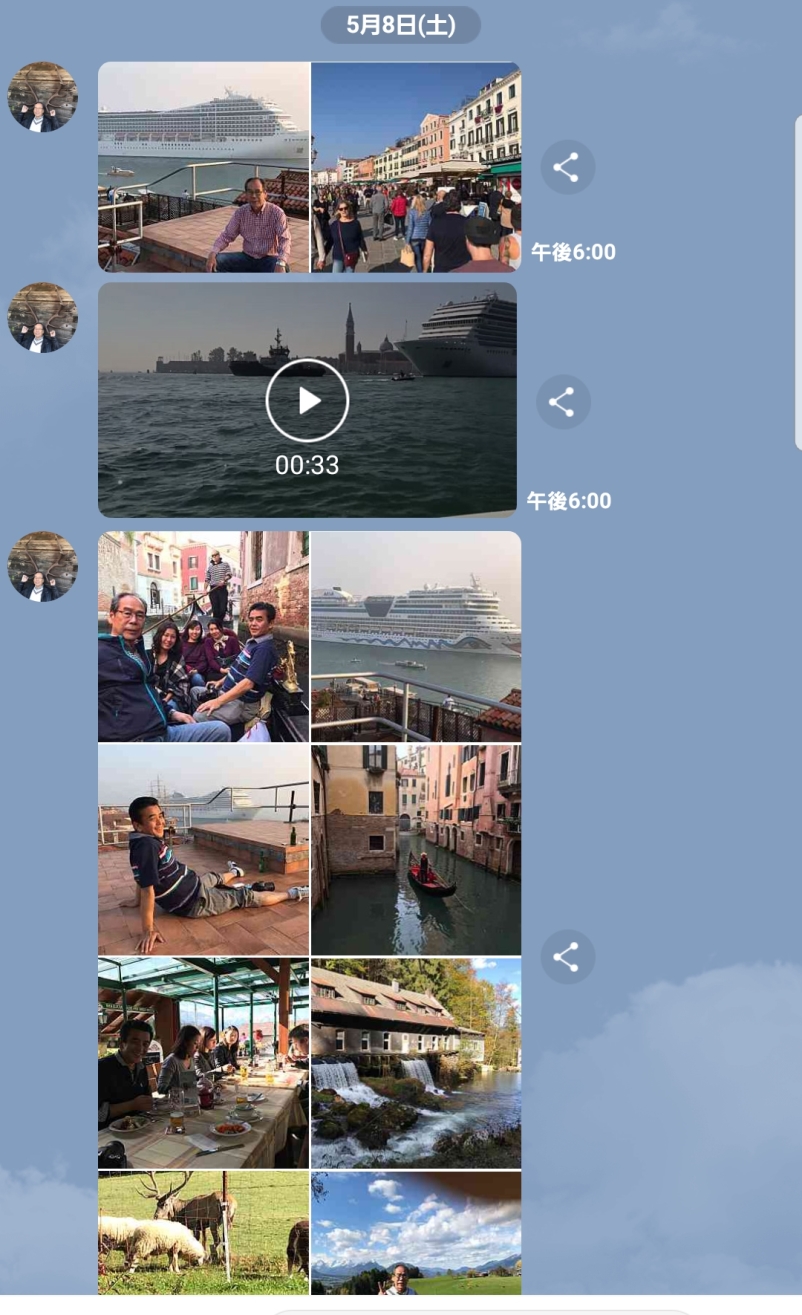Share the large photo album message
This screenshot has height=1315, width=802.
coord(567,957)
